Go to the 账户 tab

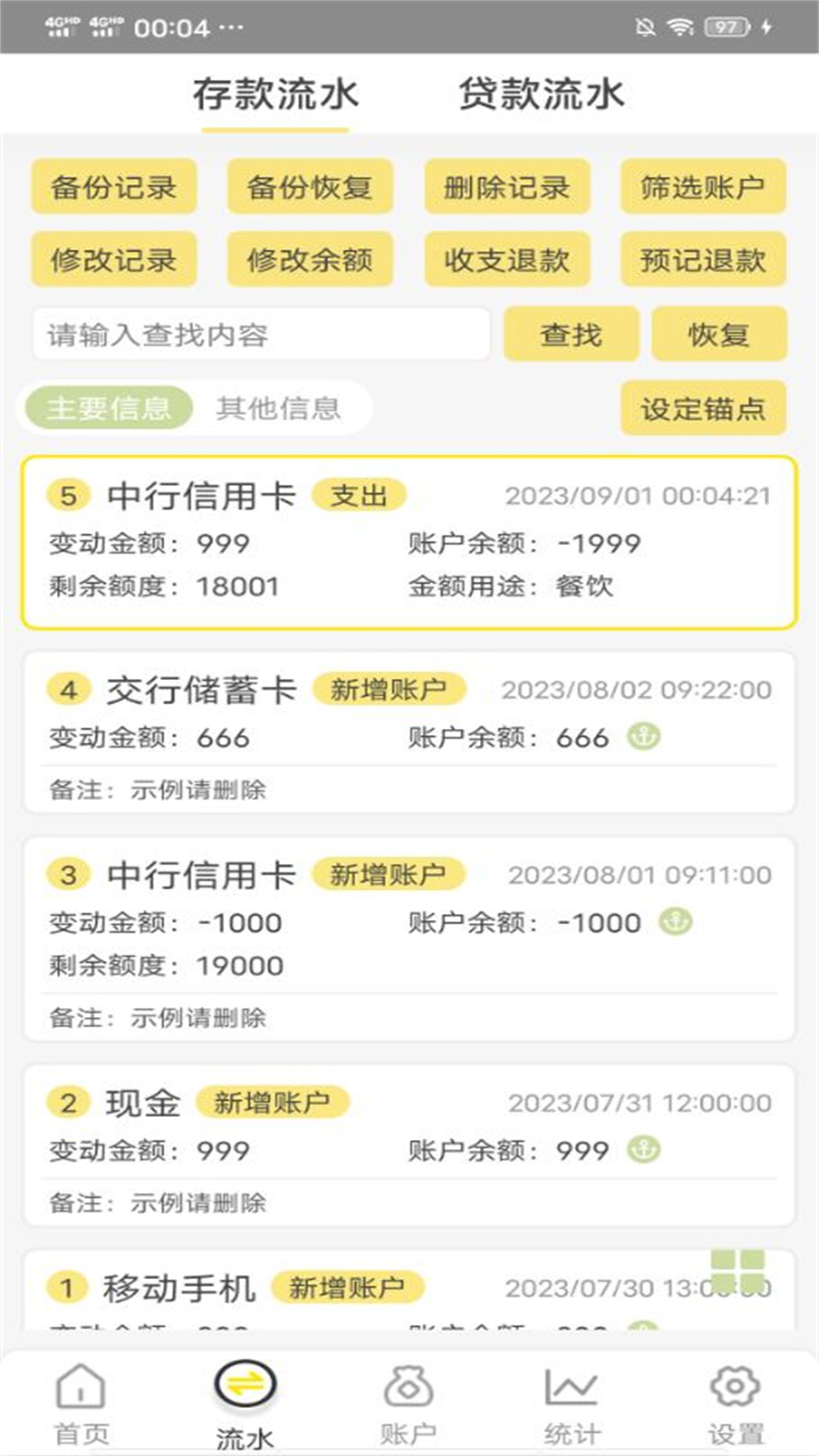(408, 1404)
